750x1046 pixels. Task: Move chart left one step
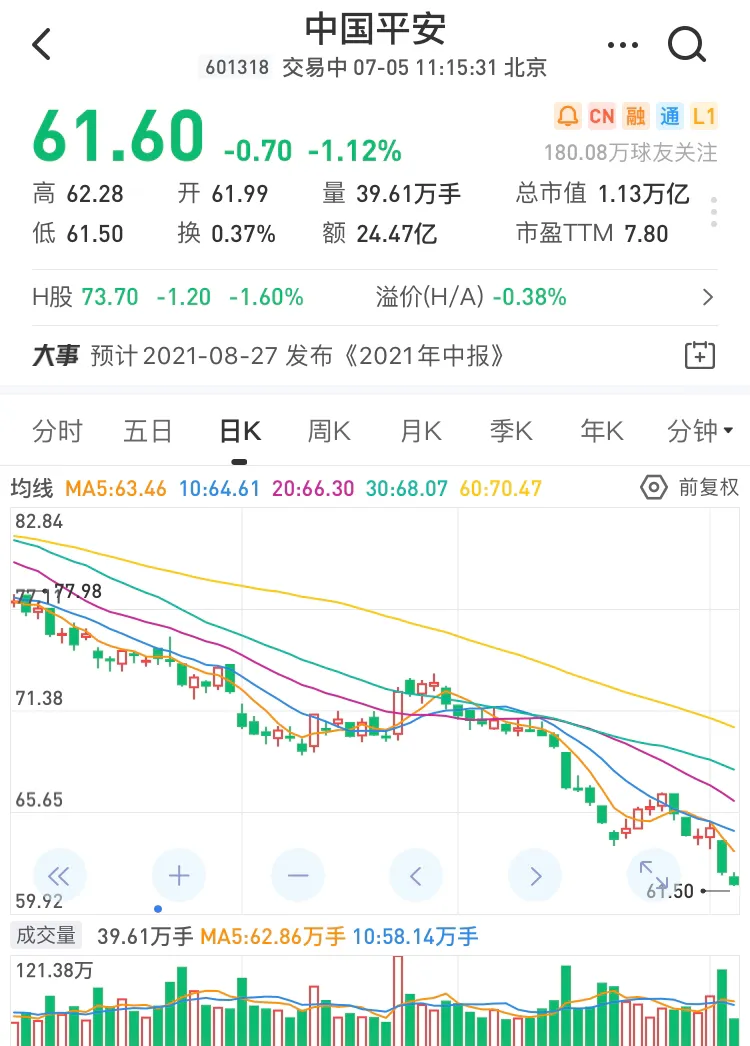[416, 877]
